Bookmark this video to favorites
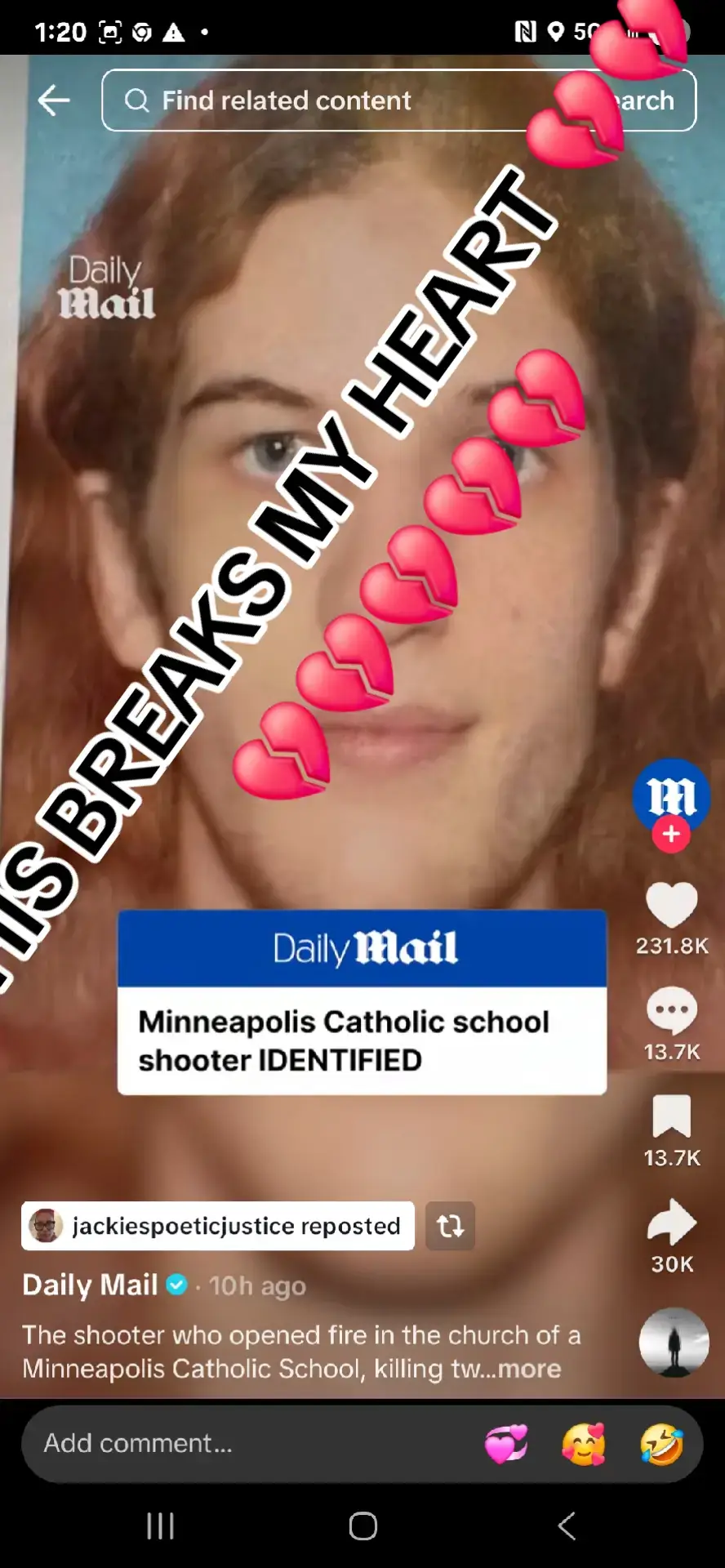Viewport: 725px width, 1568px height. 671,1116
